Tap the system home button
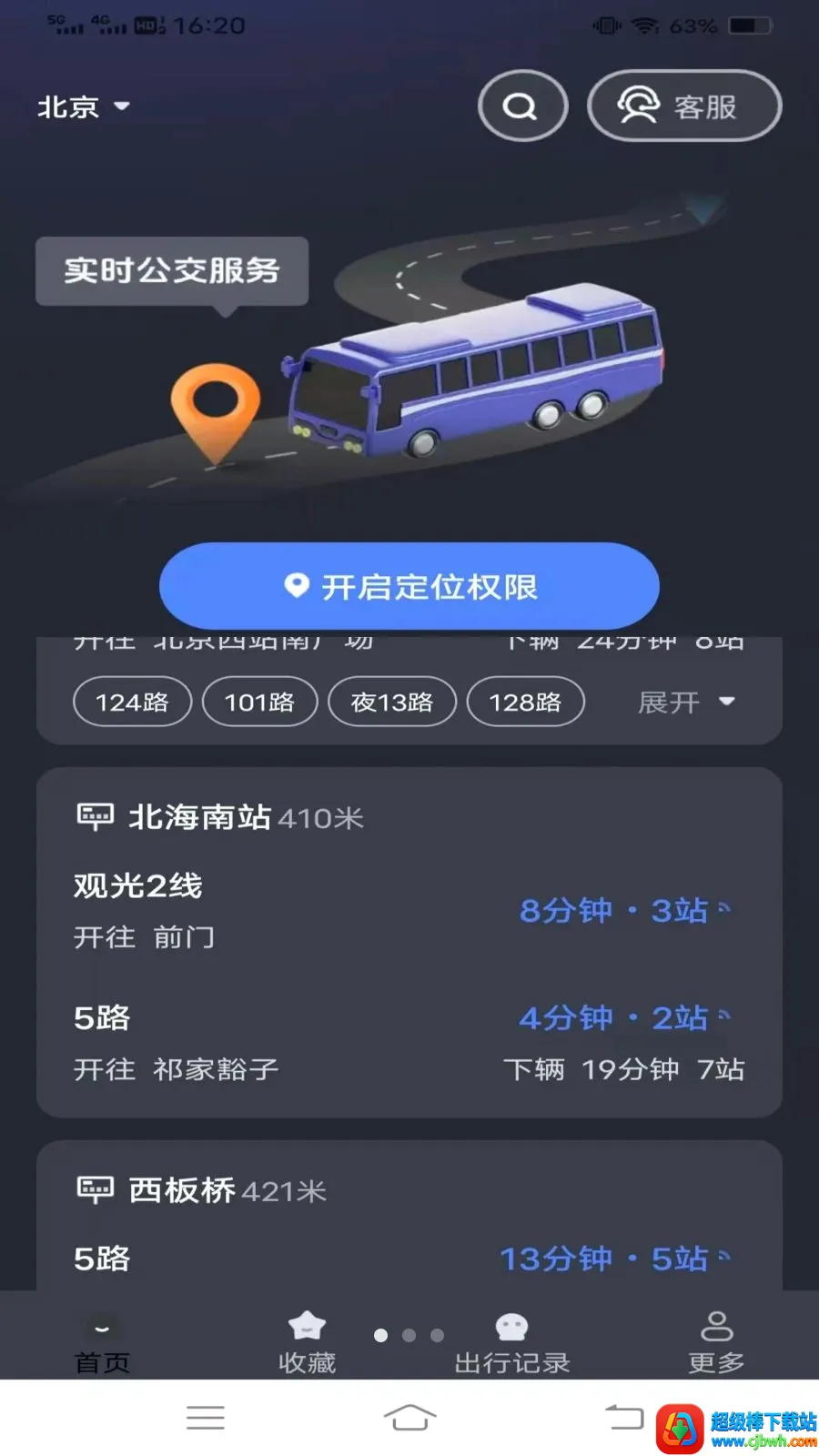Image resolution: width=819 pixels, height=1456 pixels. [409, 1417]
